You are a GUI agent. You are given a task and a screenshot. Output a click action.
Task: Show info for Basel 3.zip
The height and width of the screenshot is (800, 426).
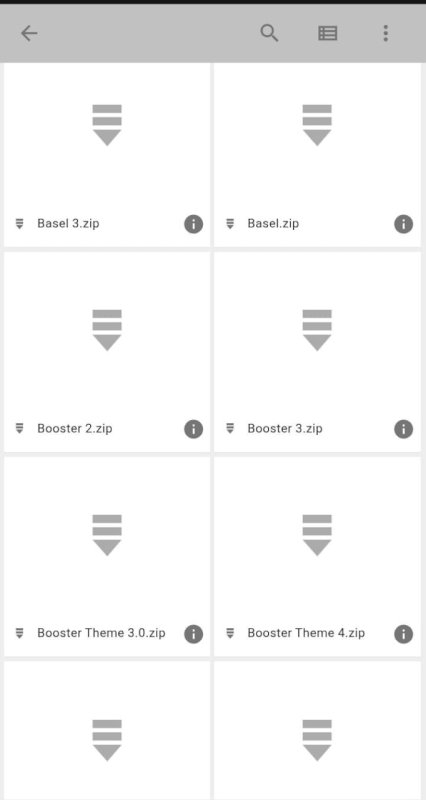tap(193, 224)
